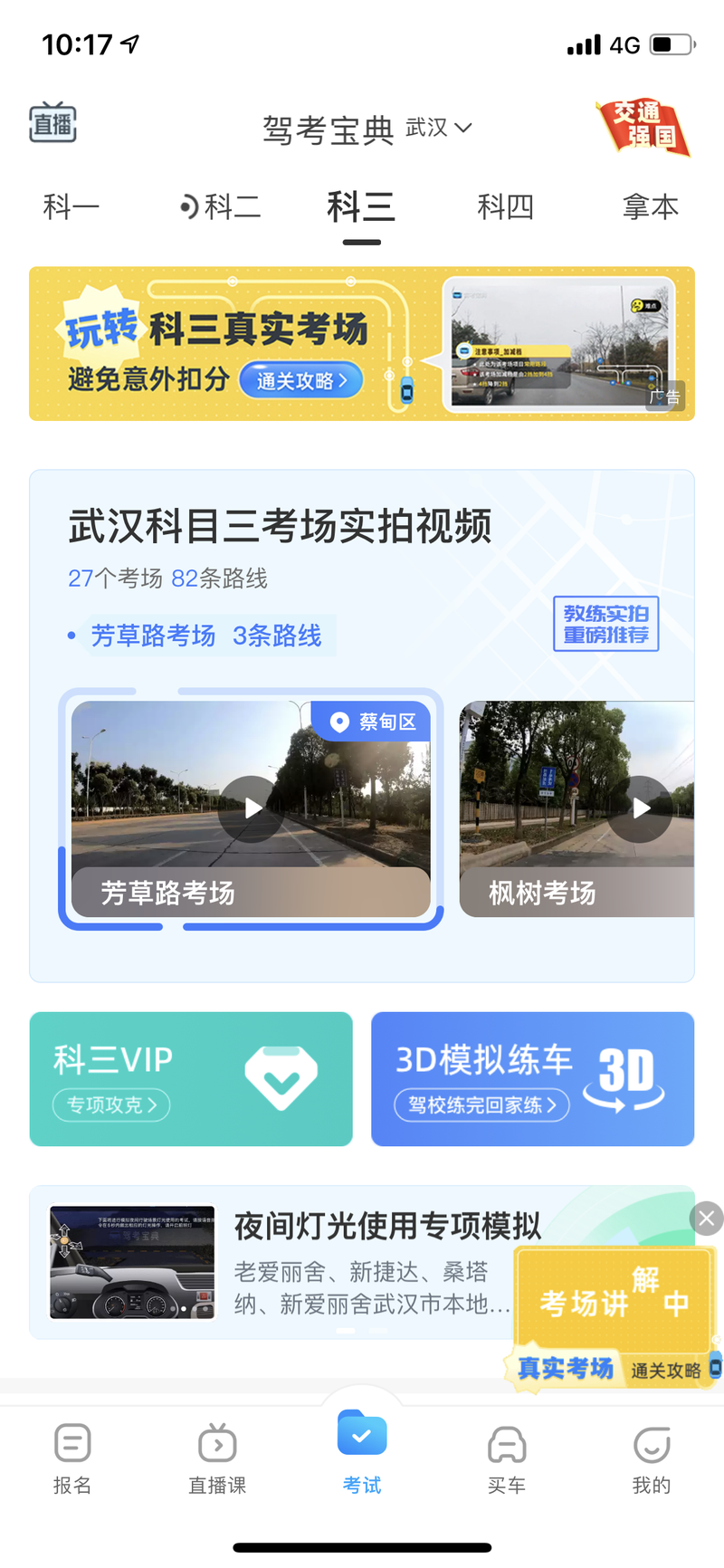This screenshot has width=724, height=1568.
Task: Switch to the 直播课 tab
Action: (x=217, y=1458)
